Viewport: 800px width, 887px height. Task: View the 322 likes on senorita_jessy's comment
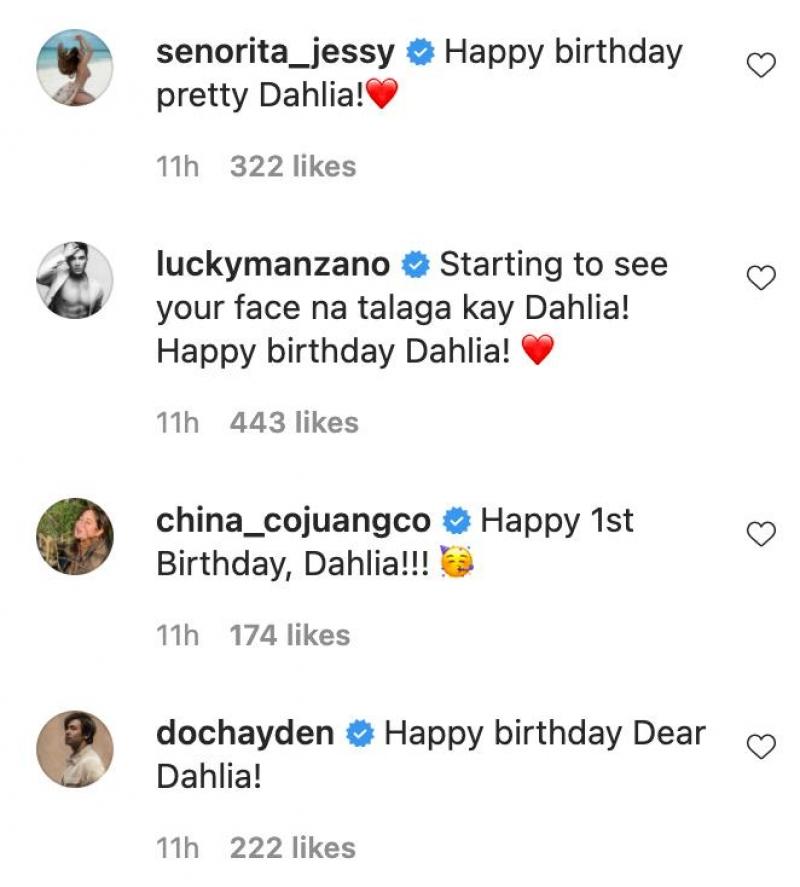(293, 167)
